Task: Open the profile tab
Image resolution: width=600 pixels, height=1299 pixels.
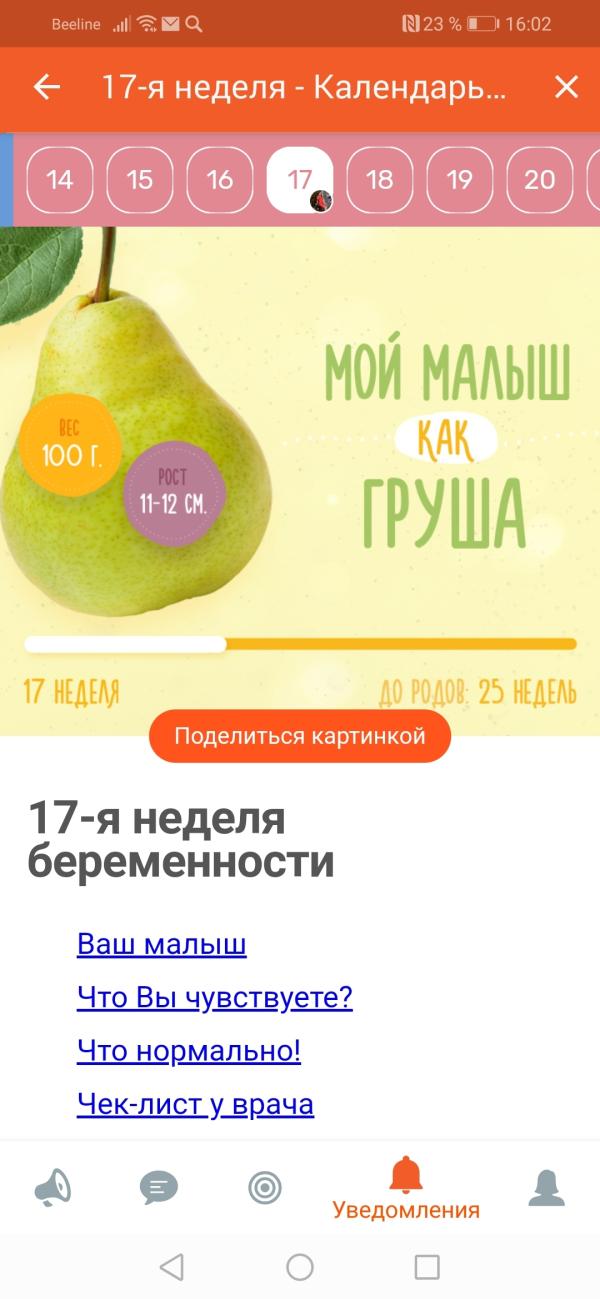Action: click(547, 1188)
